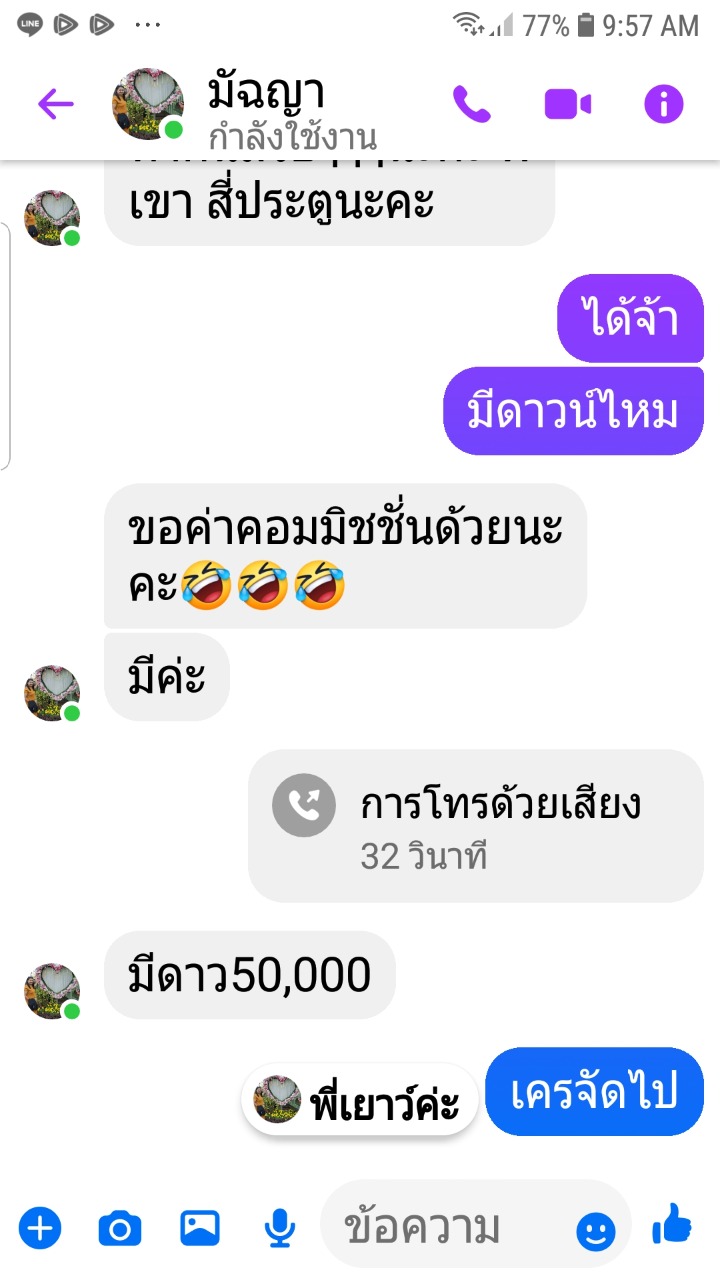The width and height of the screenshot is (720, 1280).
Task: Open camera to take a photo
Action: pos(120,1227)
